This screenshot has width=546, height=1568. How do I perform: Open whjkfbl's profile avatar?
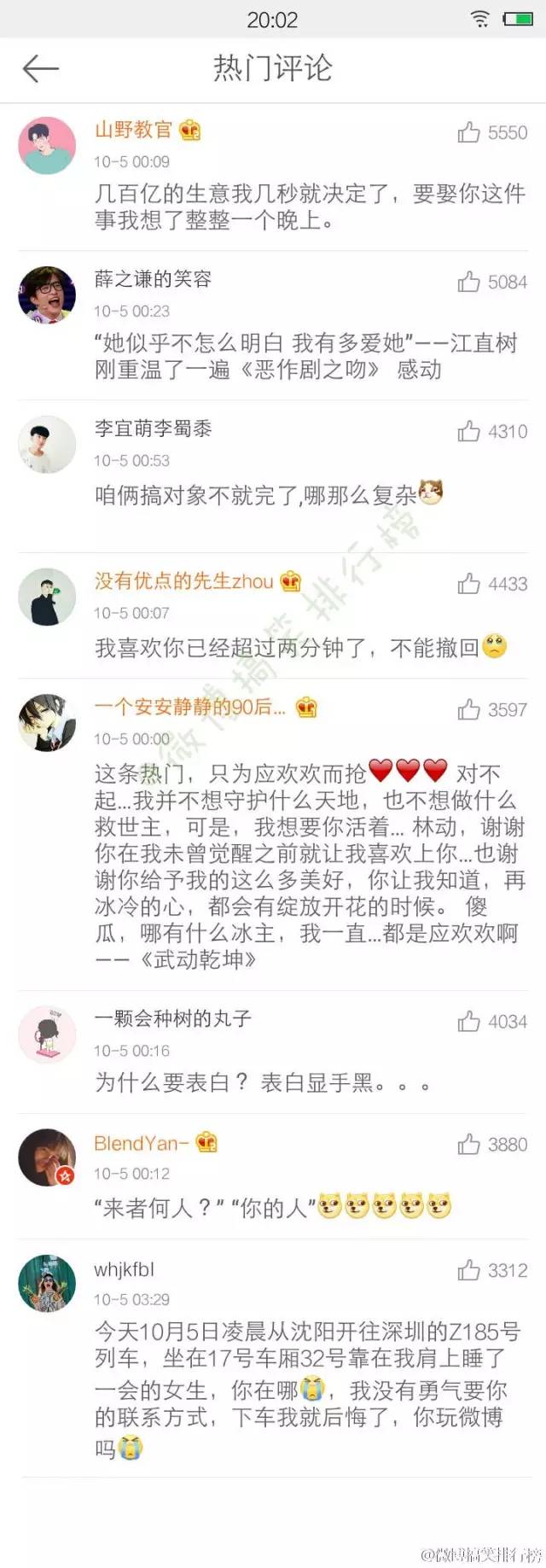pyautogui.click(x=47, y=1284)
